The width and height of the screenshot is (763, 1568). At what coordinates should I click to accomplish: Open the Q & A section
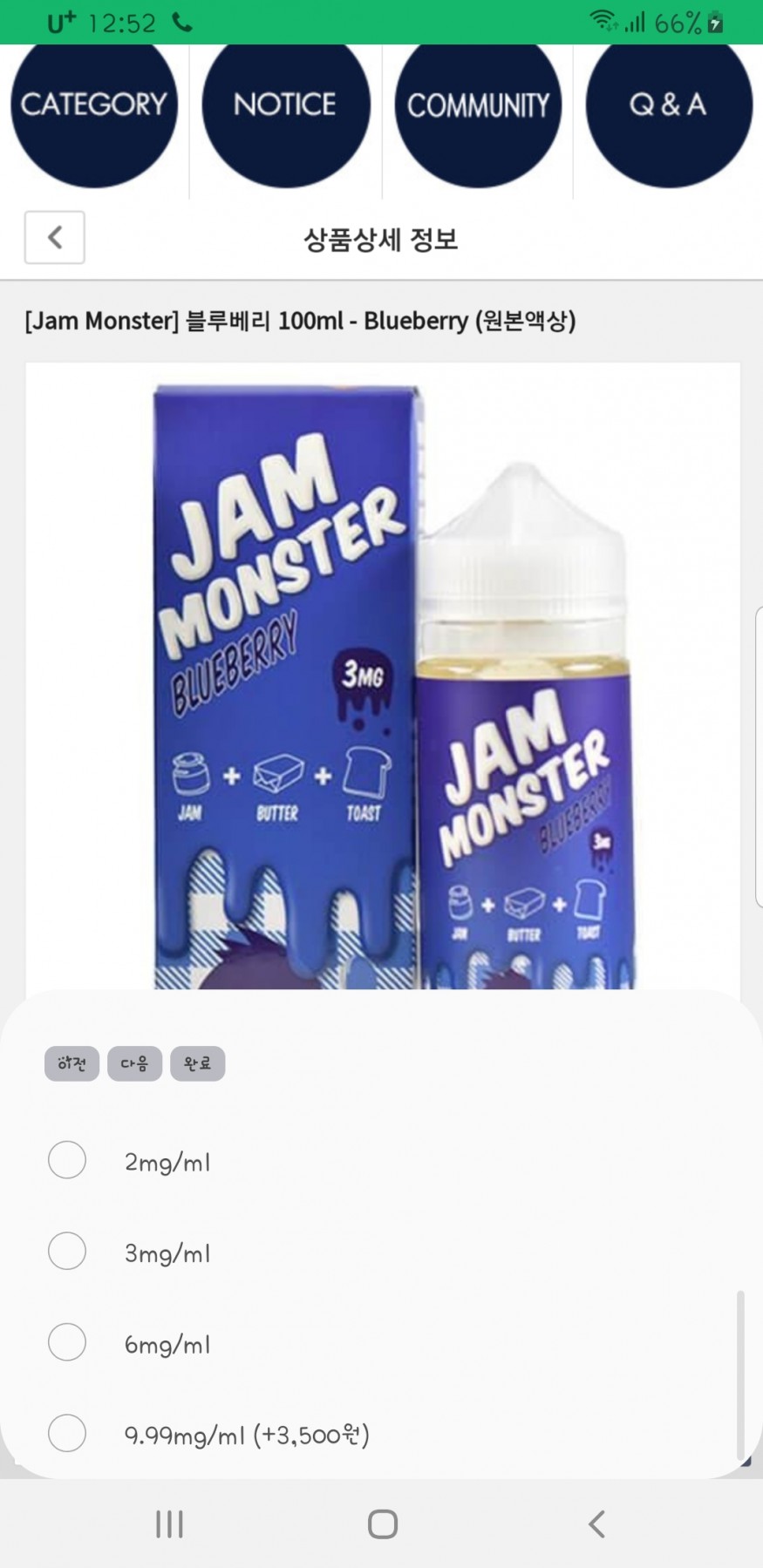[668, 105]
